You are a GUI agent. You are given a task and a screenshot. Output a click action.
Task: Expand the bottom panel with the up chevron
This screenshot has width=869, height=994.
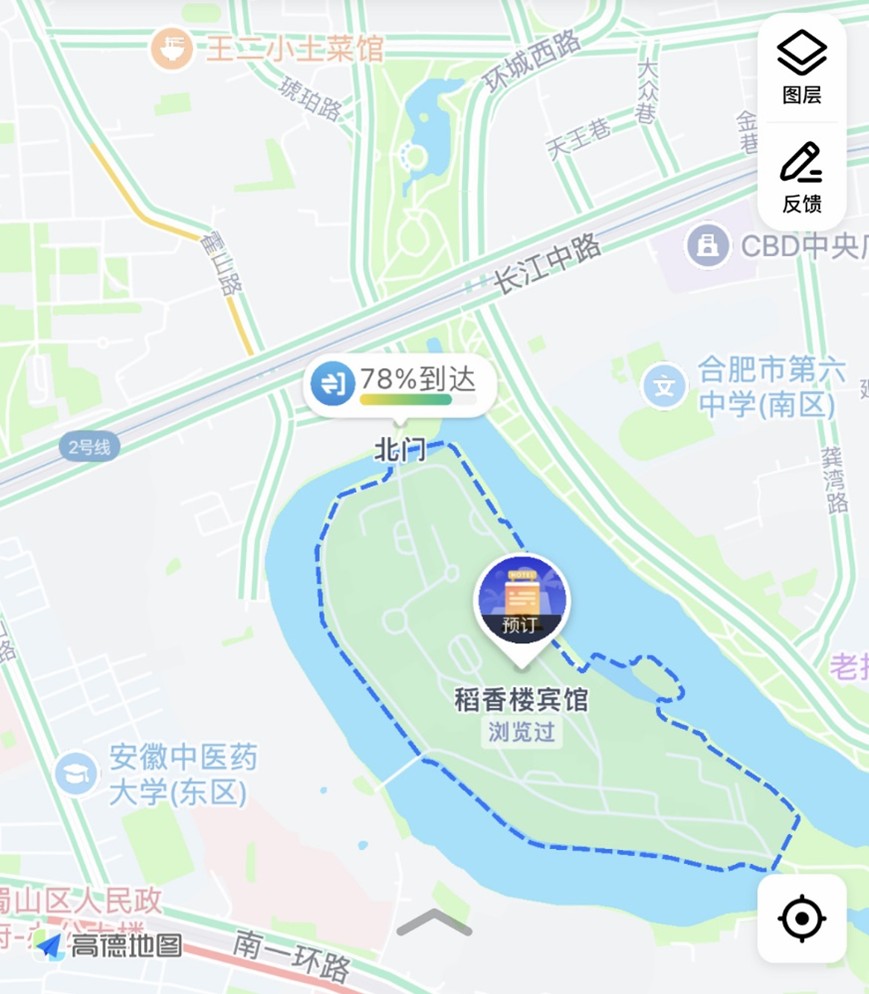(434, 923)
